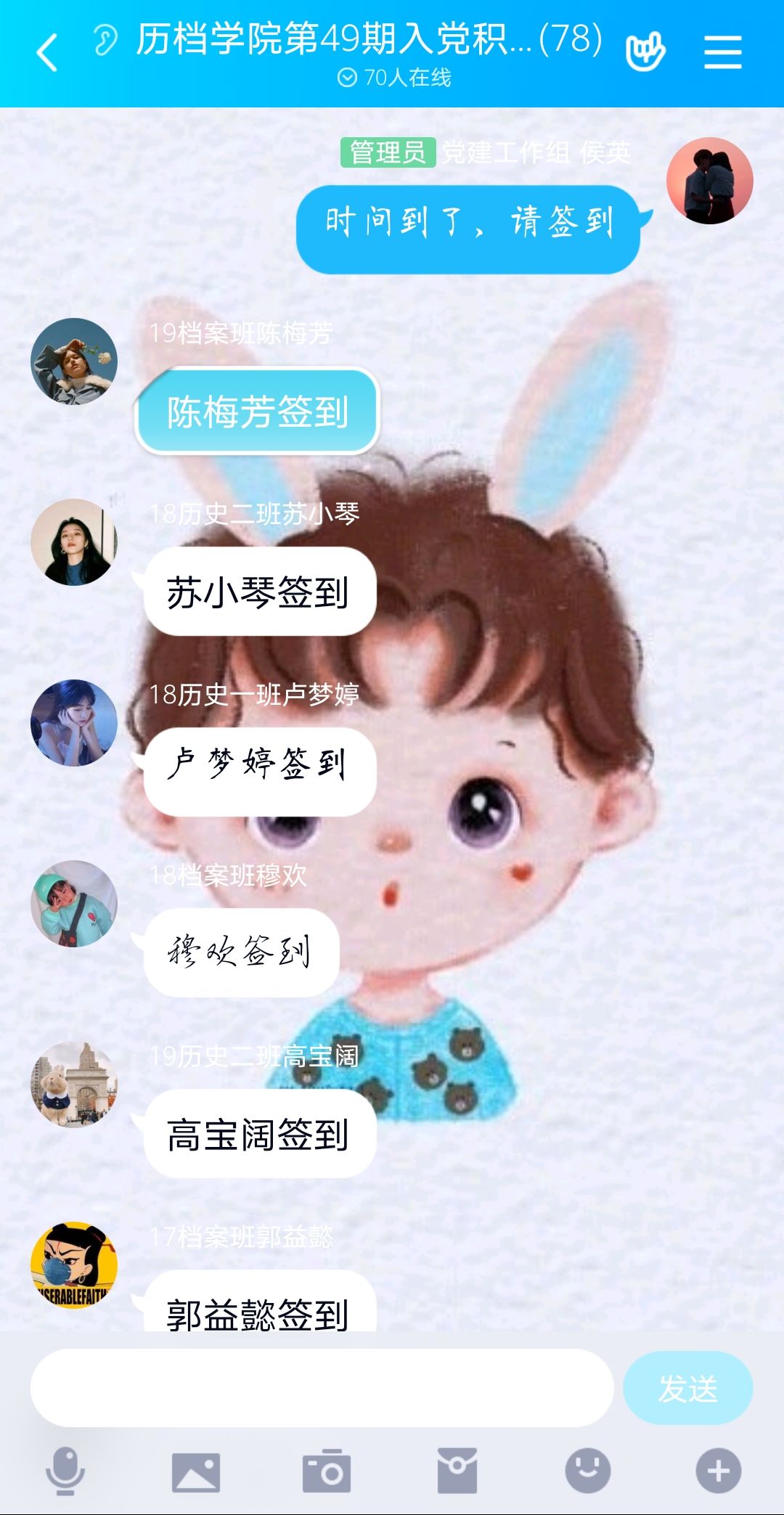The image size is (784, 1515).
Task: View admin 侯英's profile avatar
Action: 709,181
